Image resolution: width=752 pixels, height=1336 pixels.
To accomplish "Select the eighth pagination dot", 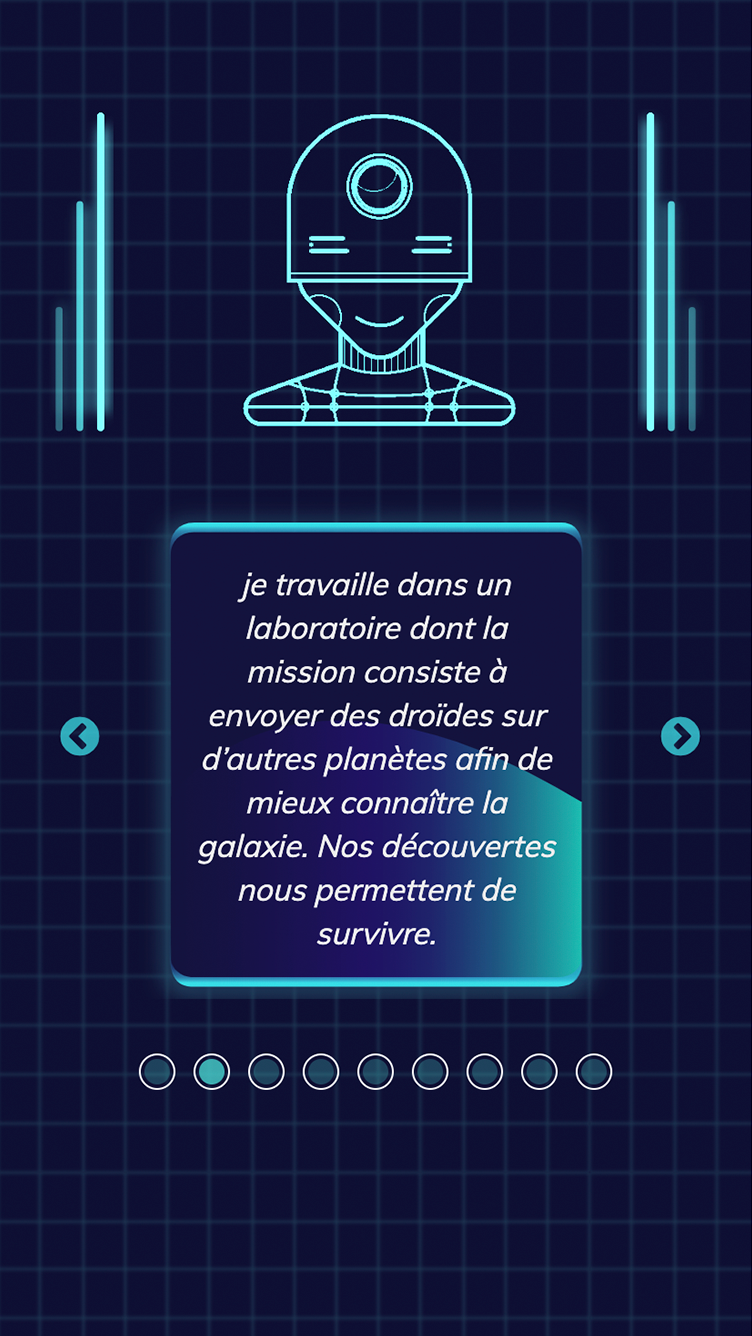I will (x=537, y=1072).
